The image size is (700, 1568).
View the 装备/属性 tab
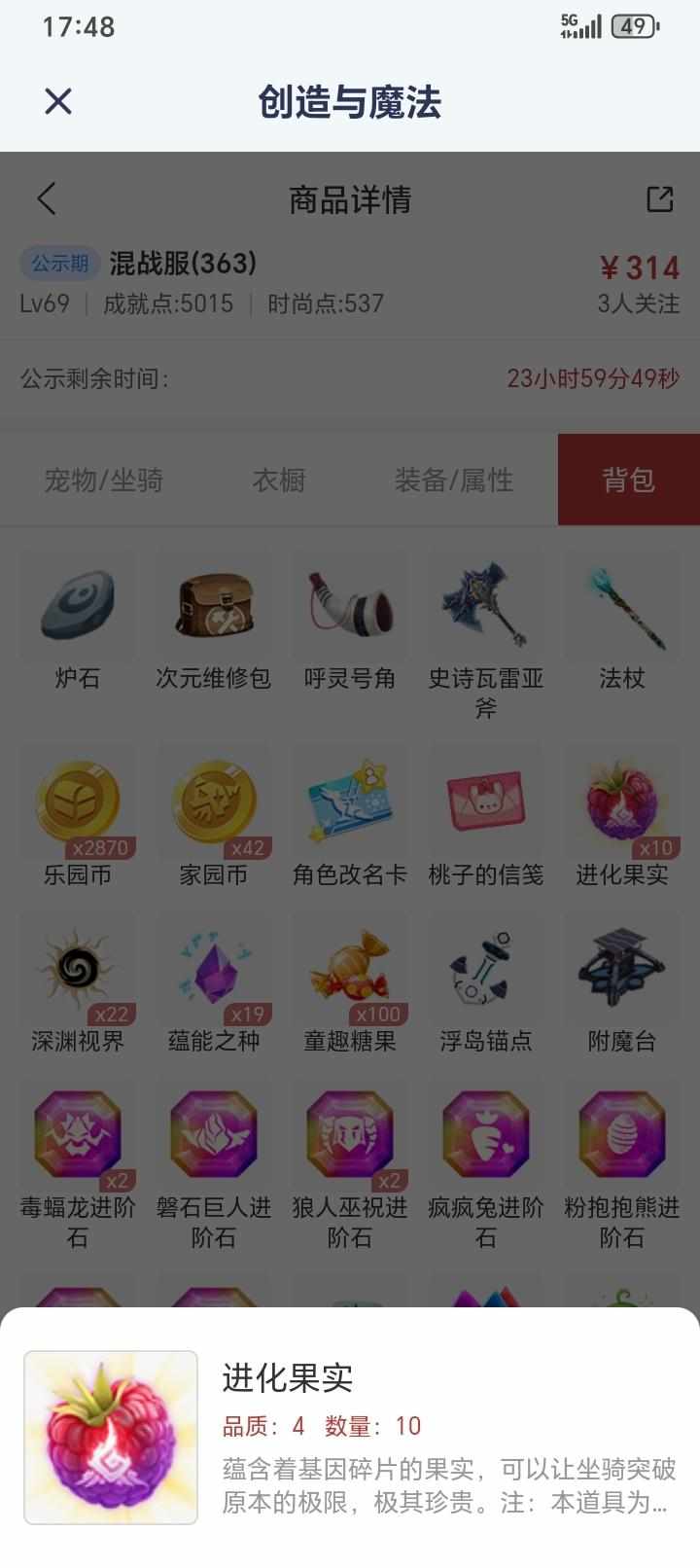coord(453,480)
